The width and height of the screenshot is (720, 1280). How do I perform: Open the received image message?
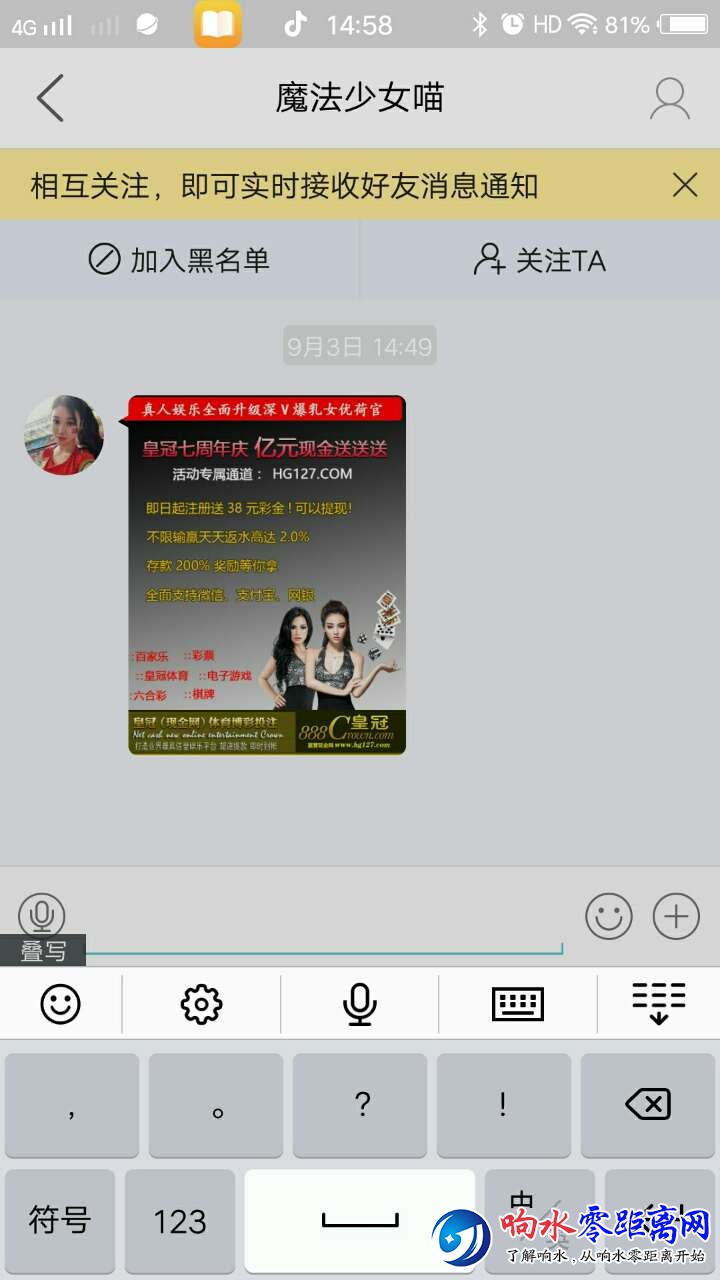click(267, 575)
